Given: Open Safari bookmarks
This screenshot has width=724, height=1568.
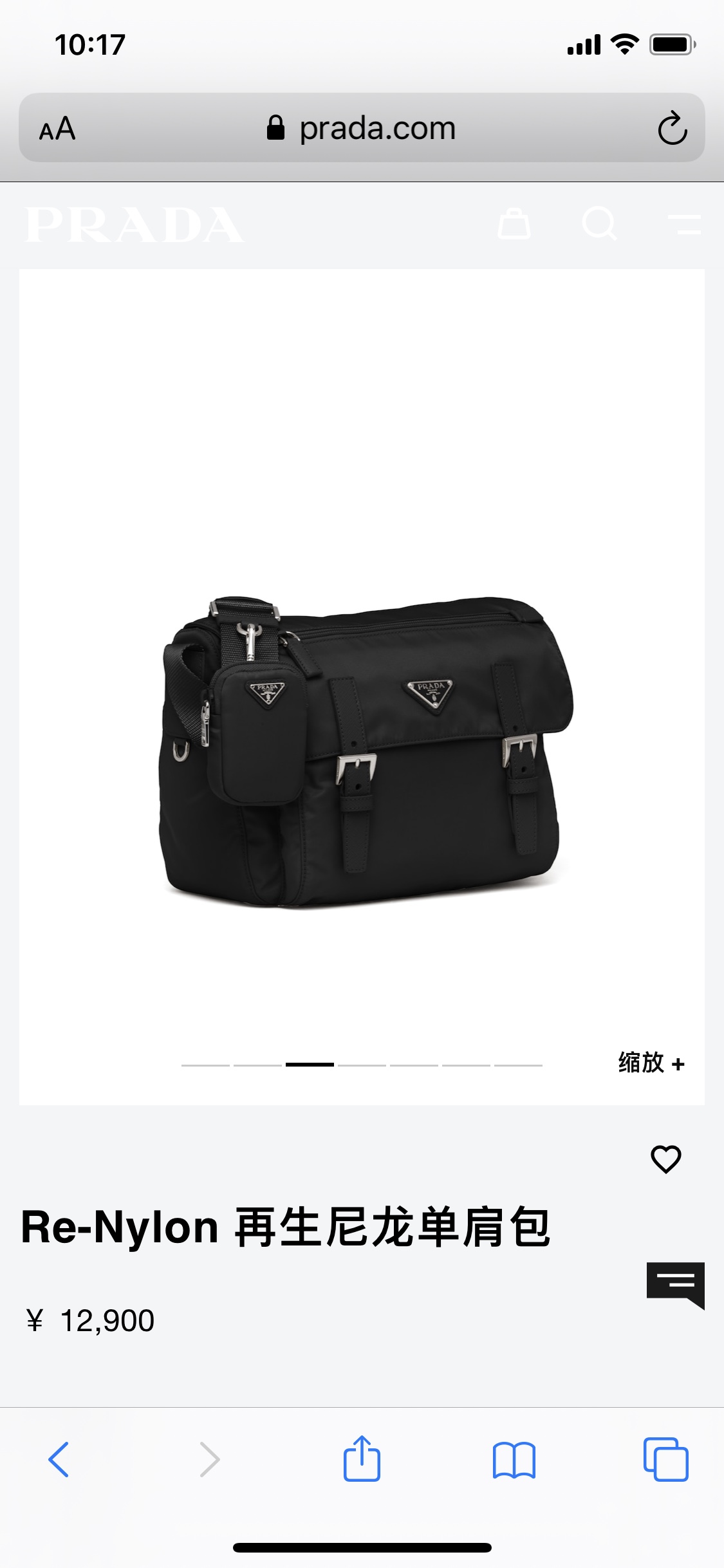Looking at the screenshot, I should [514, 1459].
